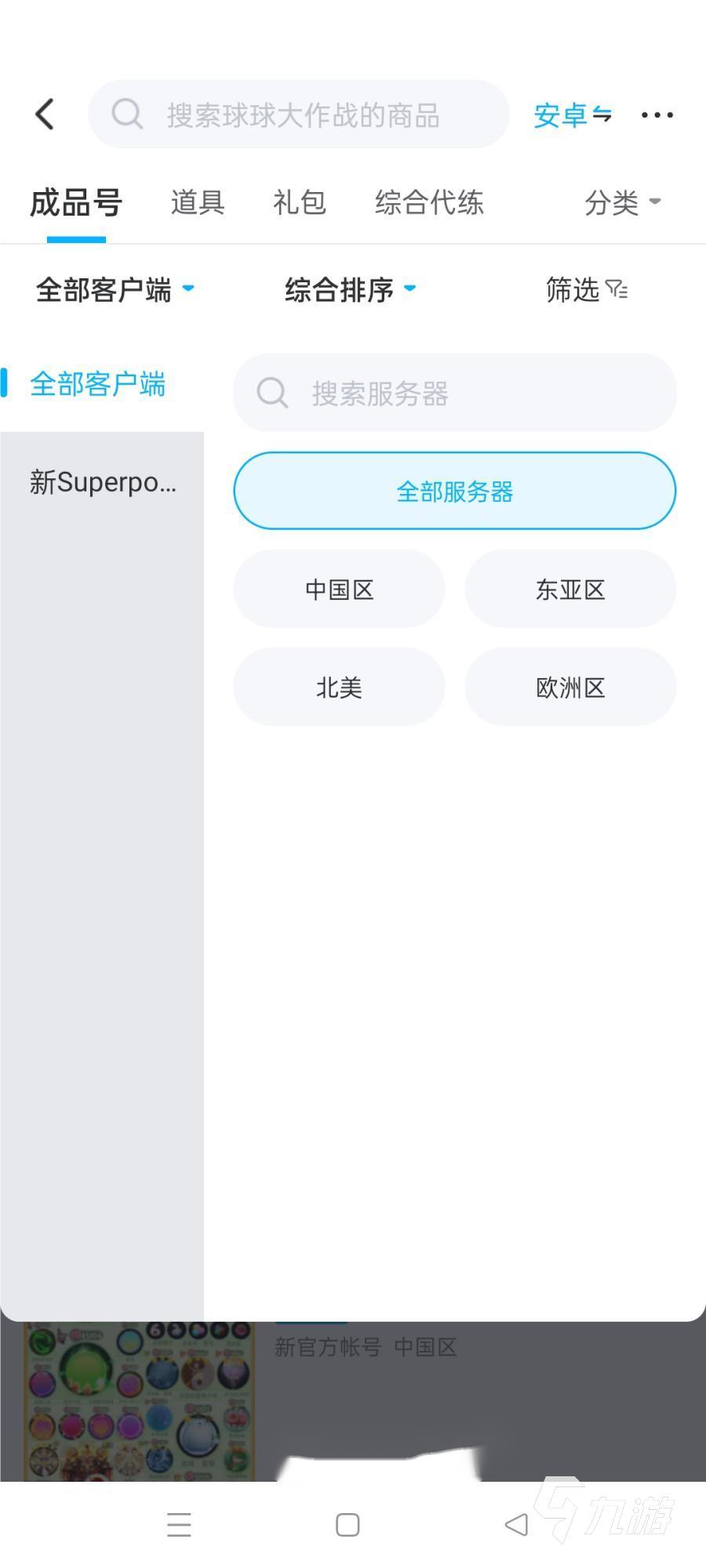
Task: Switch platform via 安卓 button
Action: pos(572,115)
